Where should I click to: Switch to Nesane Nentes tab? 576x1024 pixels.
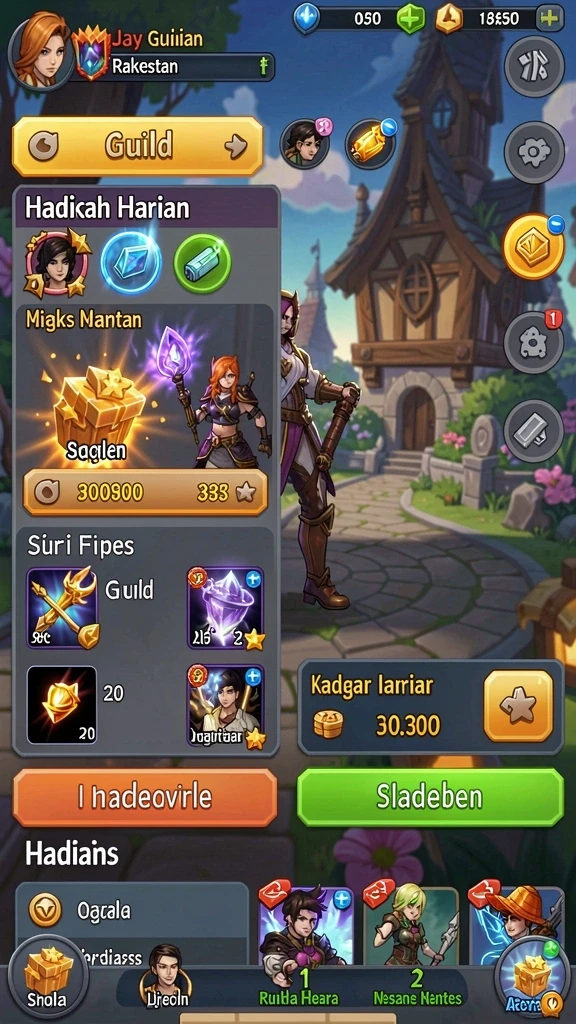[x=417, y=986]
